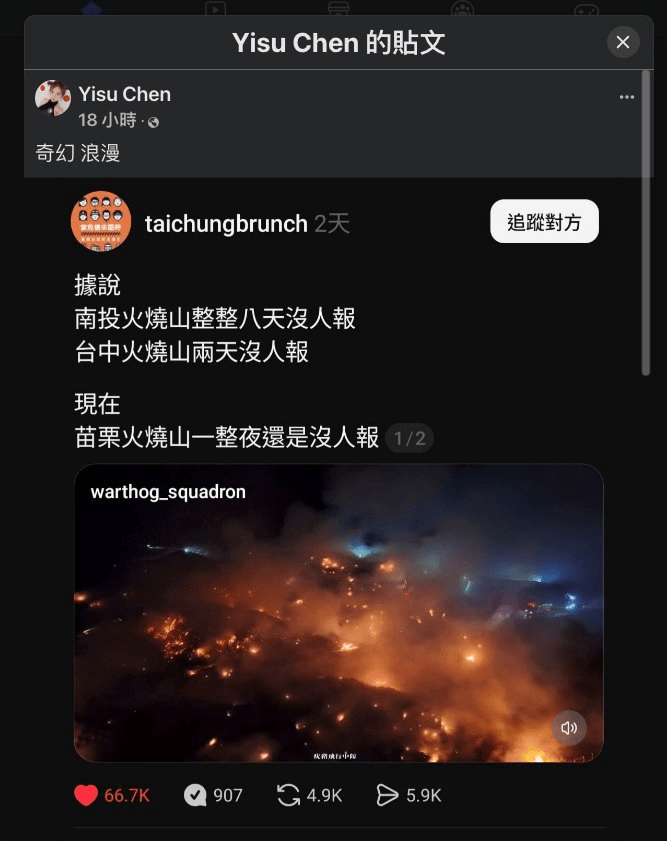Open Yisu Chen's profile picture
Image resolution: width=667 pixels, height=841 pixels.
pos(53,98)
